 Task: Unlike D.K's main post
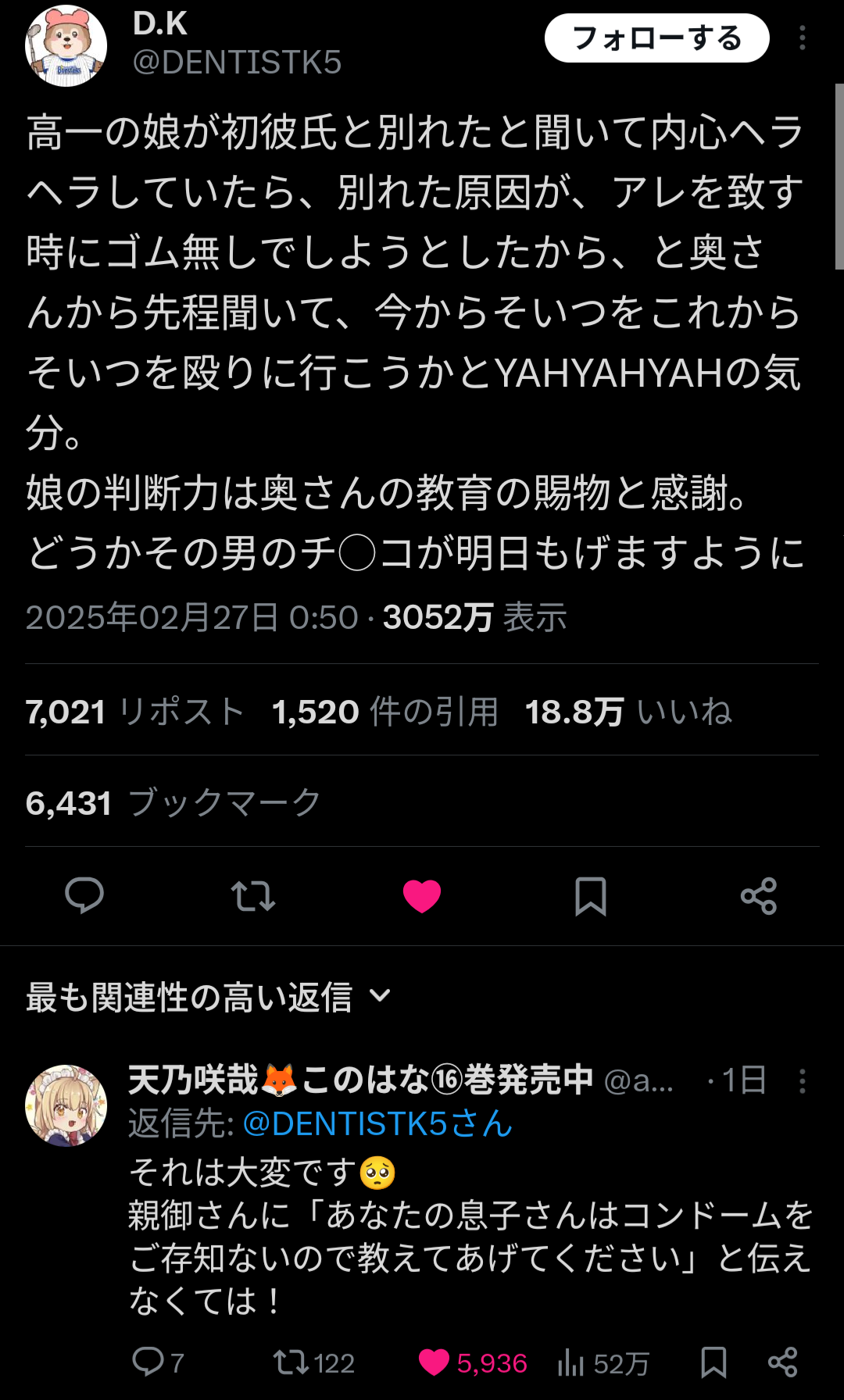(422, 895)
